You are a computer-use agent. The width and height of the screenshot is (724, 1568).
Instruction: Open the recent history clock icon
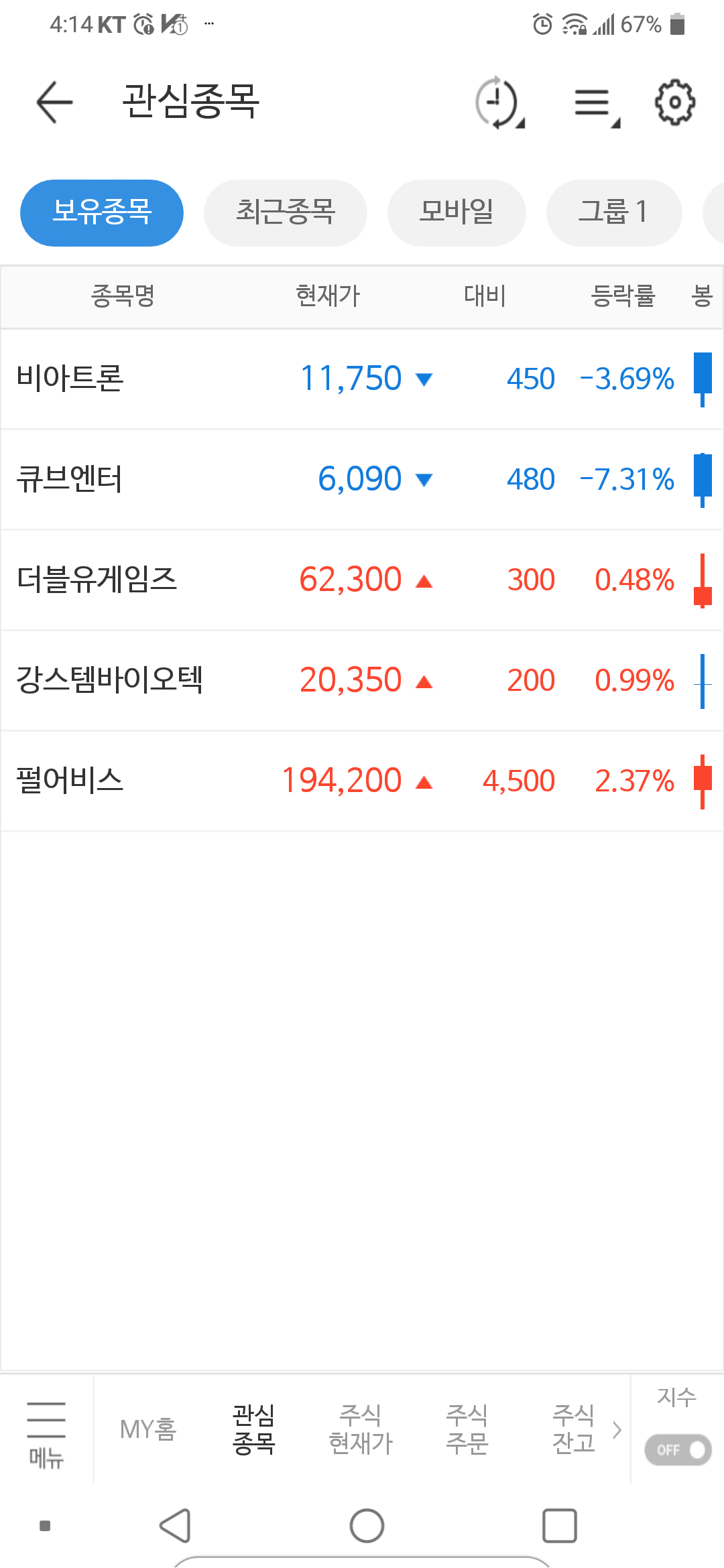[496, 102]
